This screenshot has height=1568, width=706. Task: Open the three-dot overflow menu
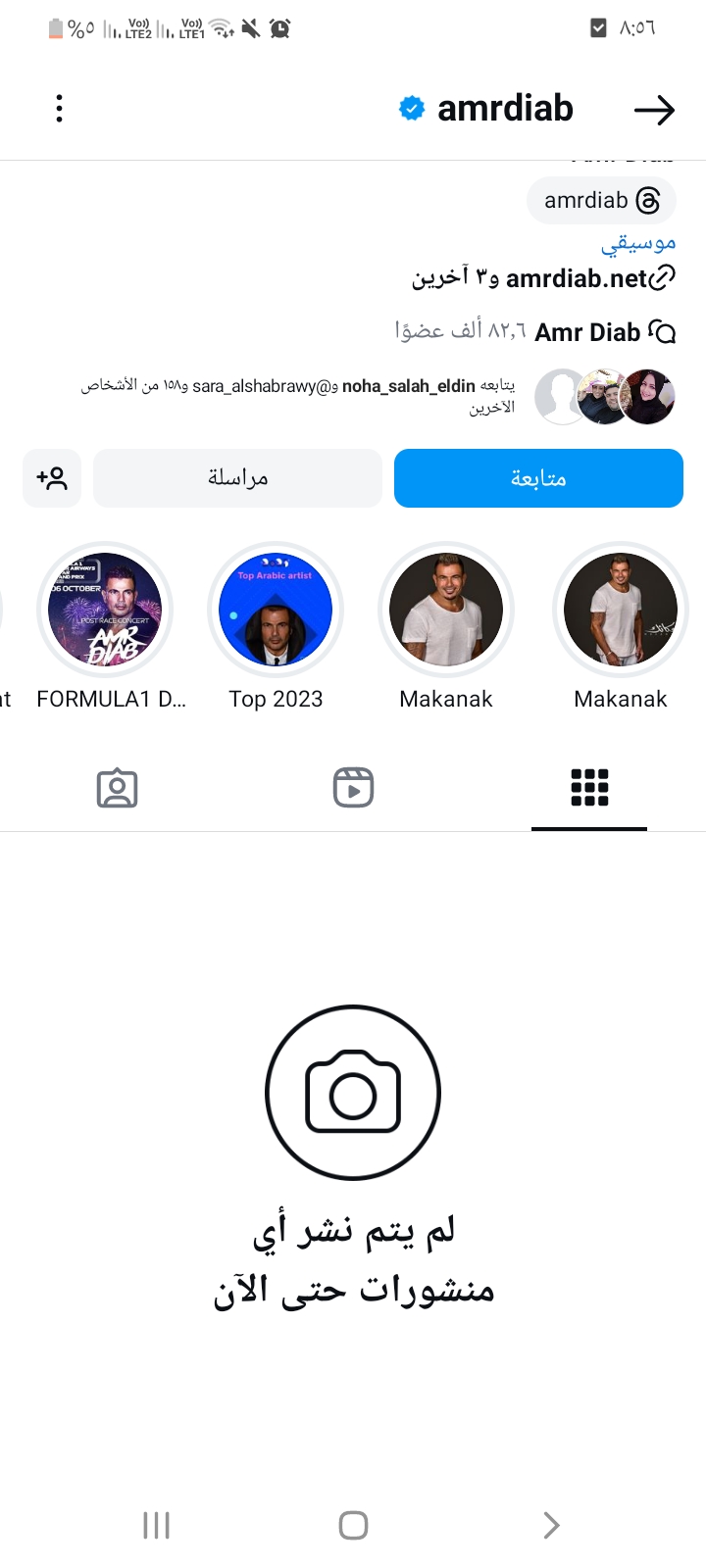[59, 108]
